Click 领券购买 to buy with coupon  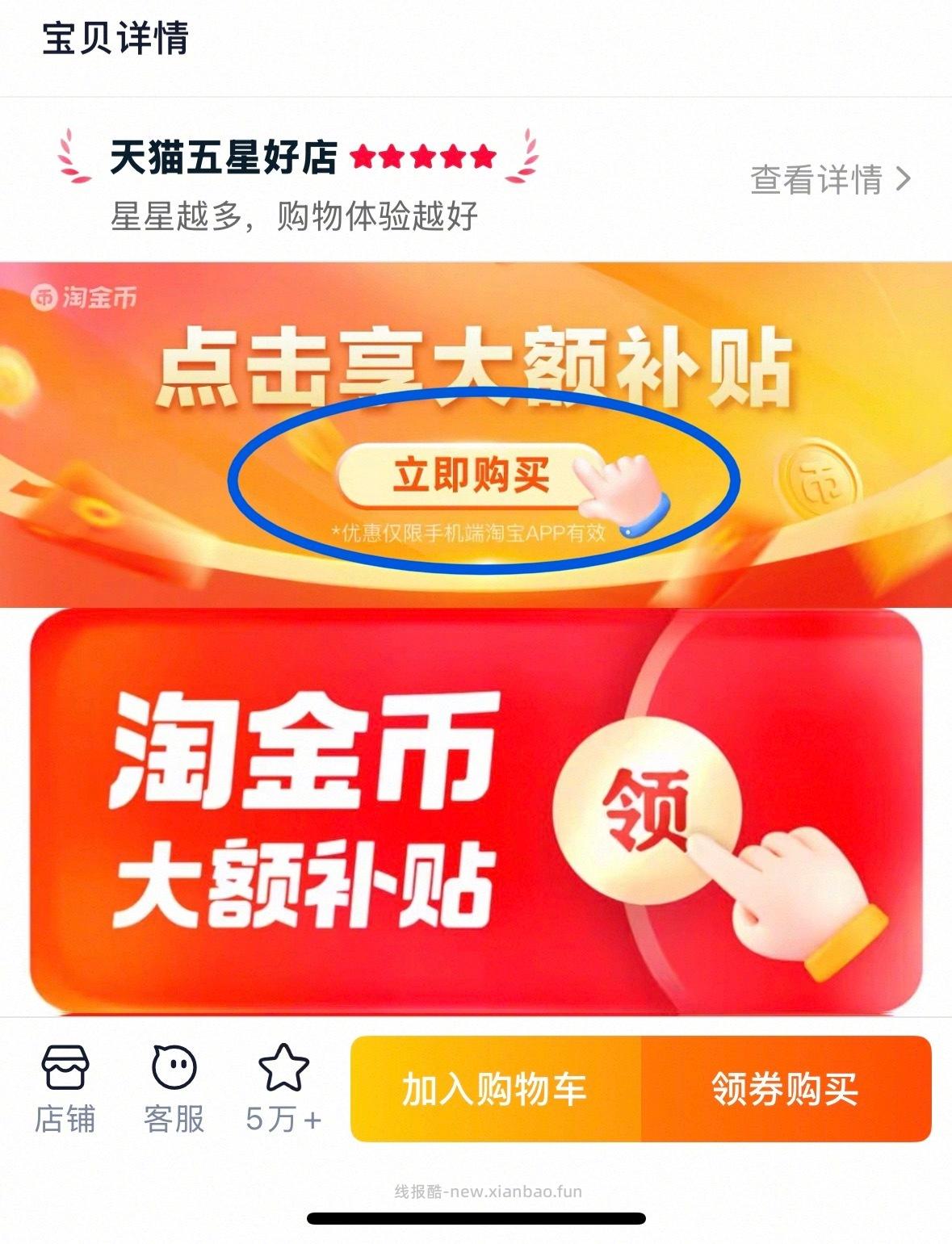coord(785,1091)
